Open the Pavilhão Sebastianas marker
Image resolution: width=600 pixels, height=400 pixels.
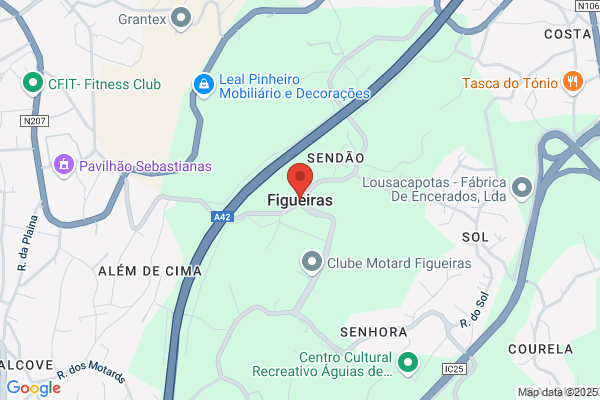[x=64, y=166]
